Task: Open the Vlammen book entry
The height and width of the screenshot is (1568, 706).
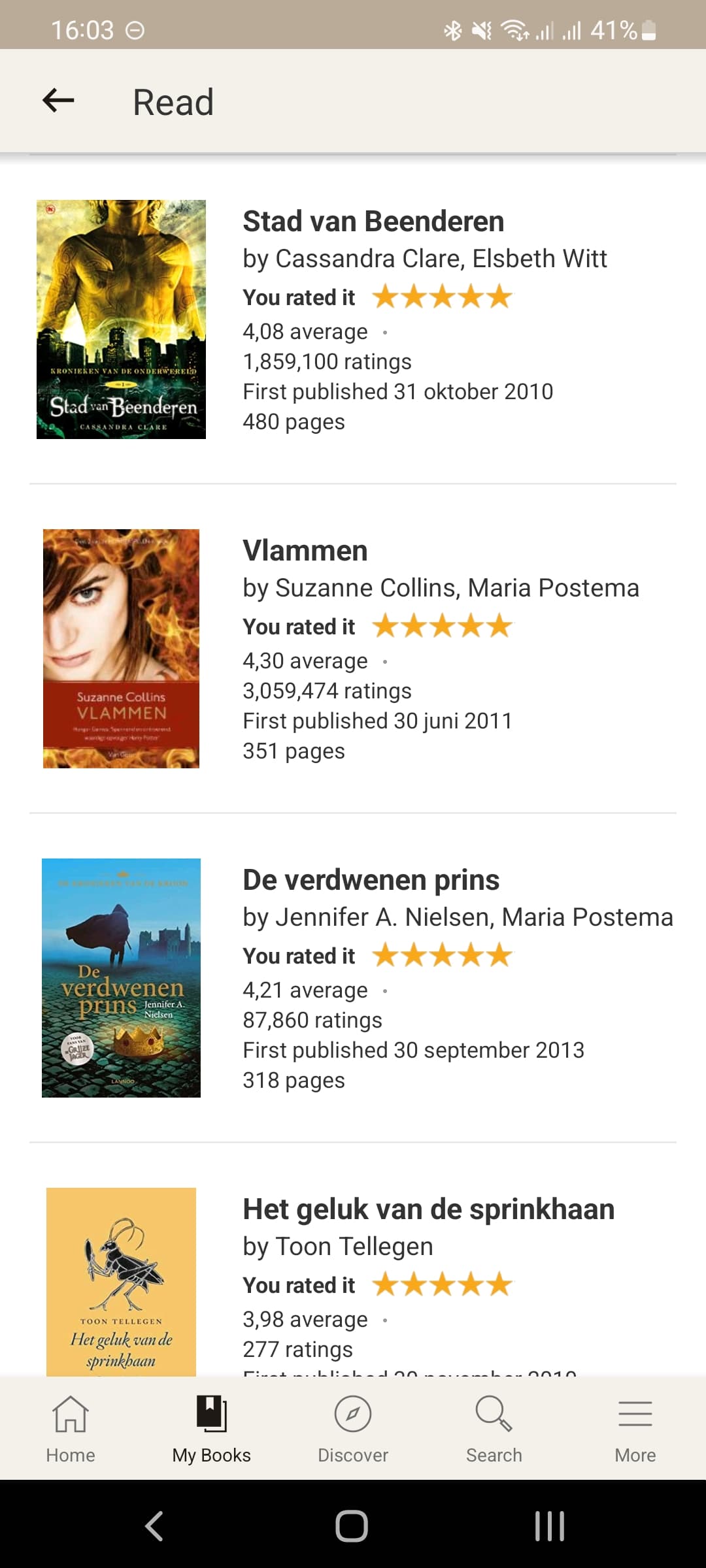Action: click(x=353, y=649)
